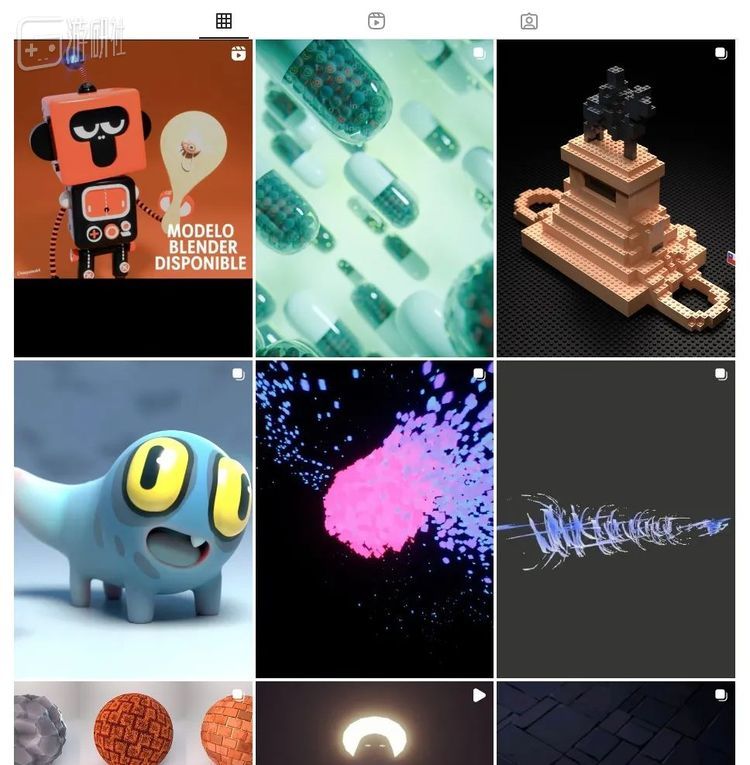Viewport: 750px width, 765px height.
Task: Open the blue light streak thumbnail
Action: click(x=617, y=517)
